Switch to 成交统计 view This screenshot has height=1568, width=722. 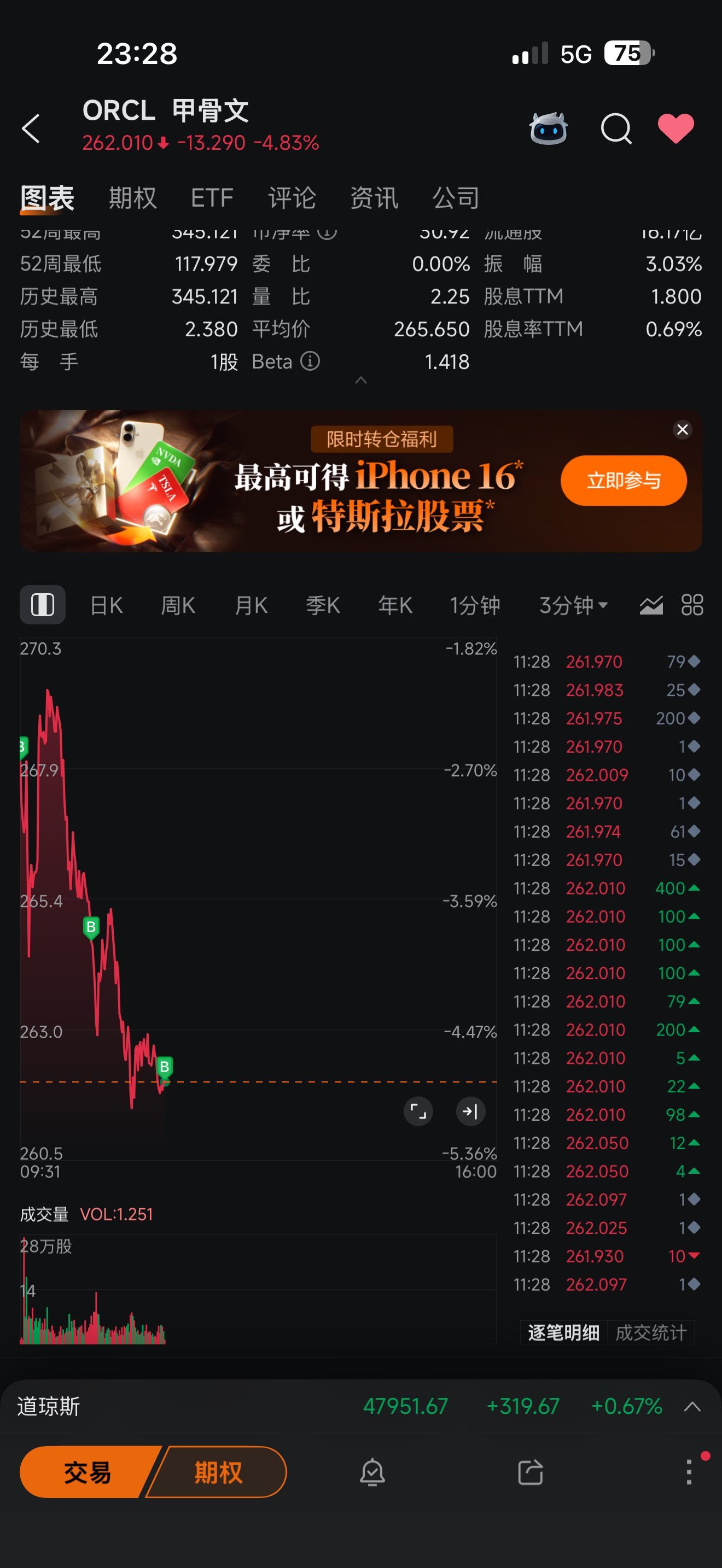pyautogui.click(x=650, y=1332)
